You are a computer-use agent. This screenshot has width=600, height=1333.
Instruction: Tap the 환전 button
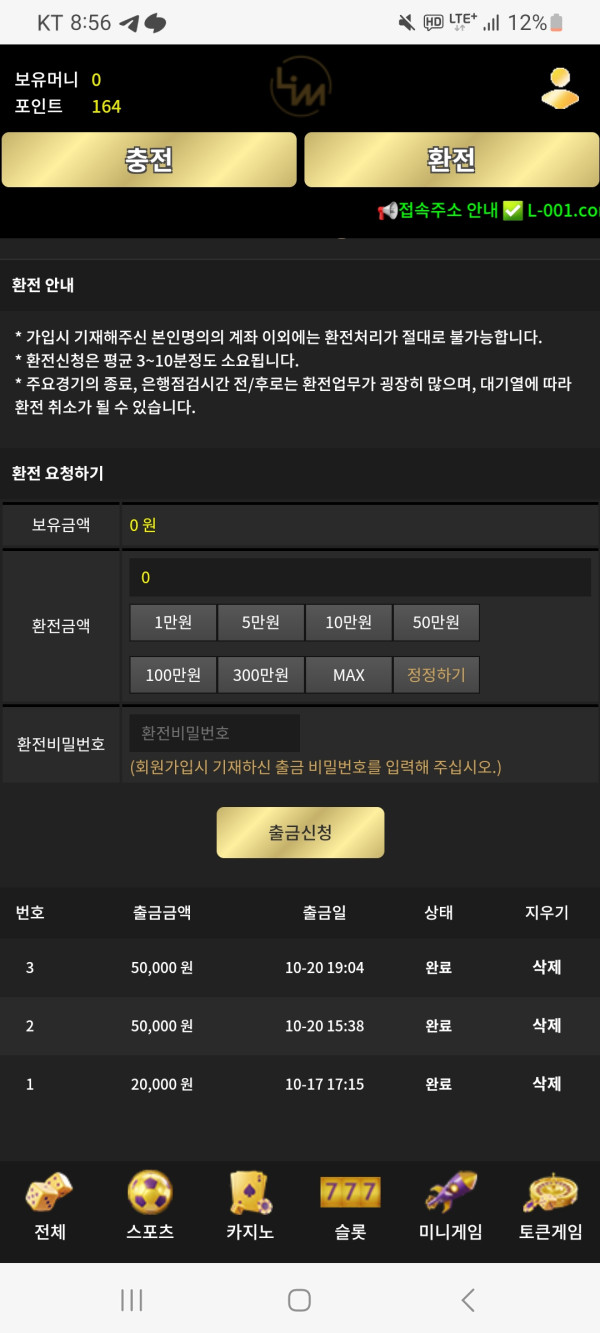[450, 160]
